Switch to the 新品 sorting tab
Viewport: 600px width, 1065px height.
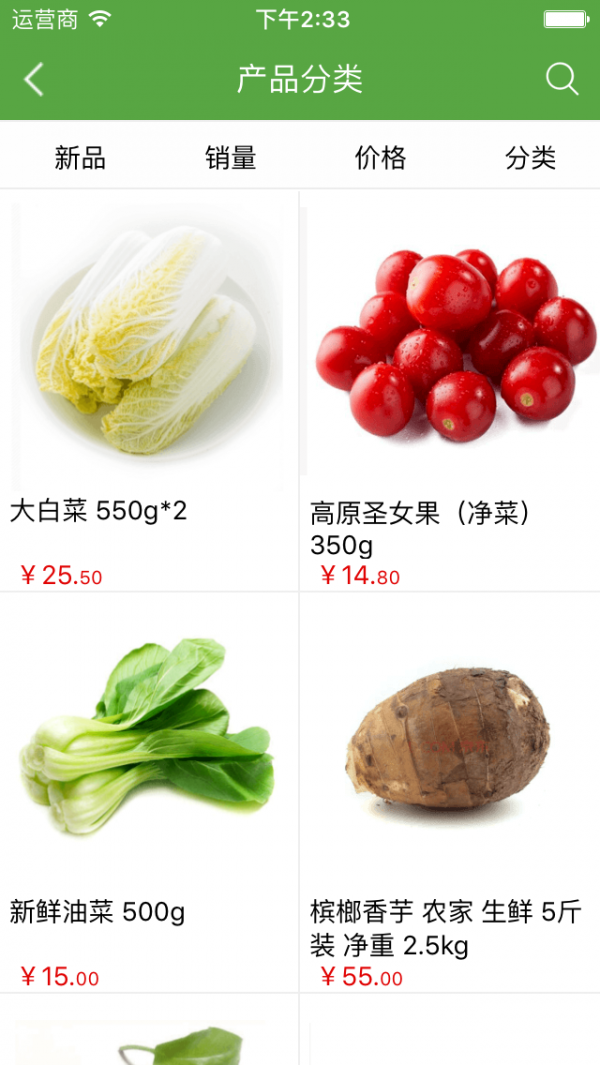click(80, 157)
